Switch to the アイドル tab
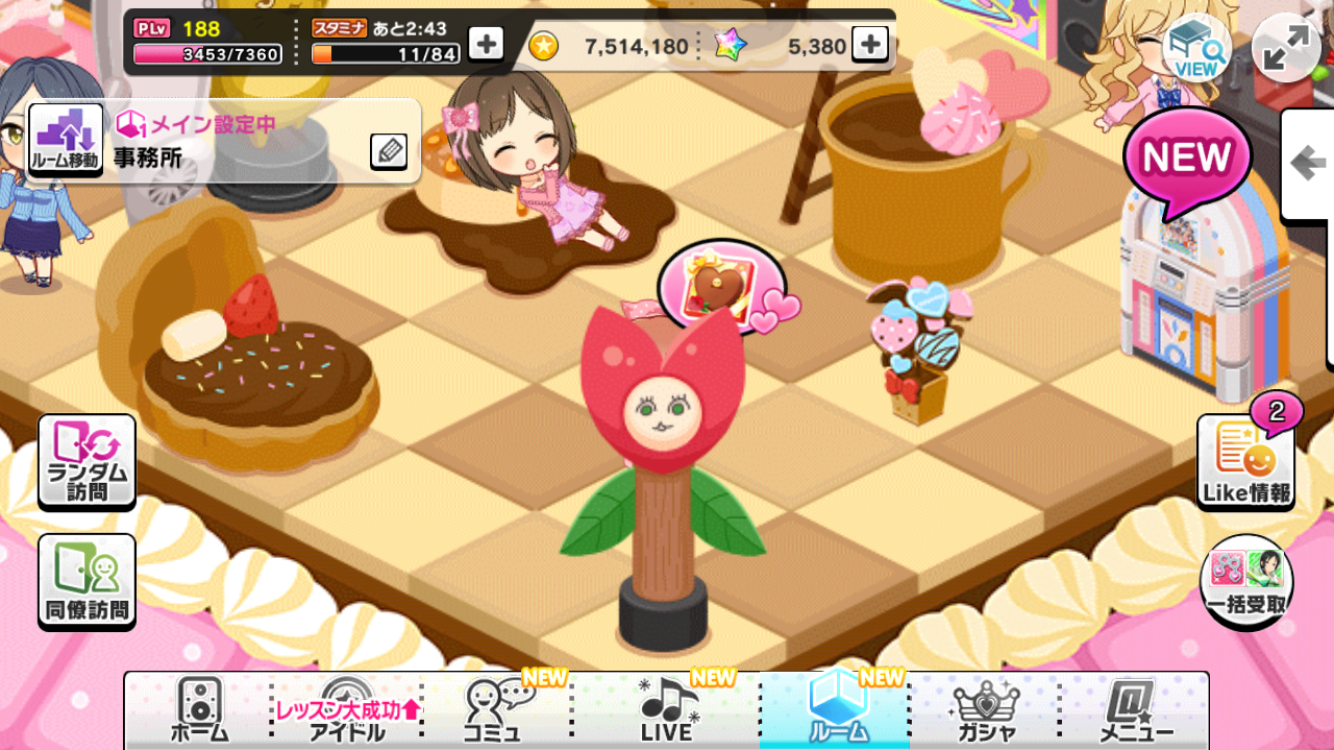 [347, 710]
